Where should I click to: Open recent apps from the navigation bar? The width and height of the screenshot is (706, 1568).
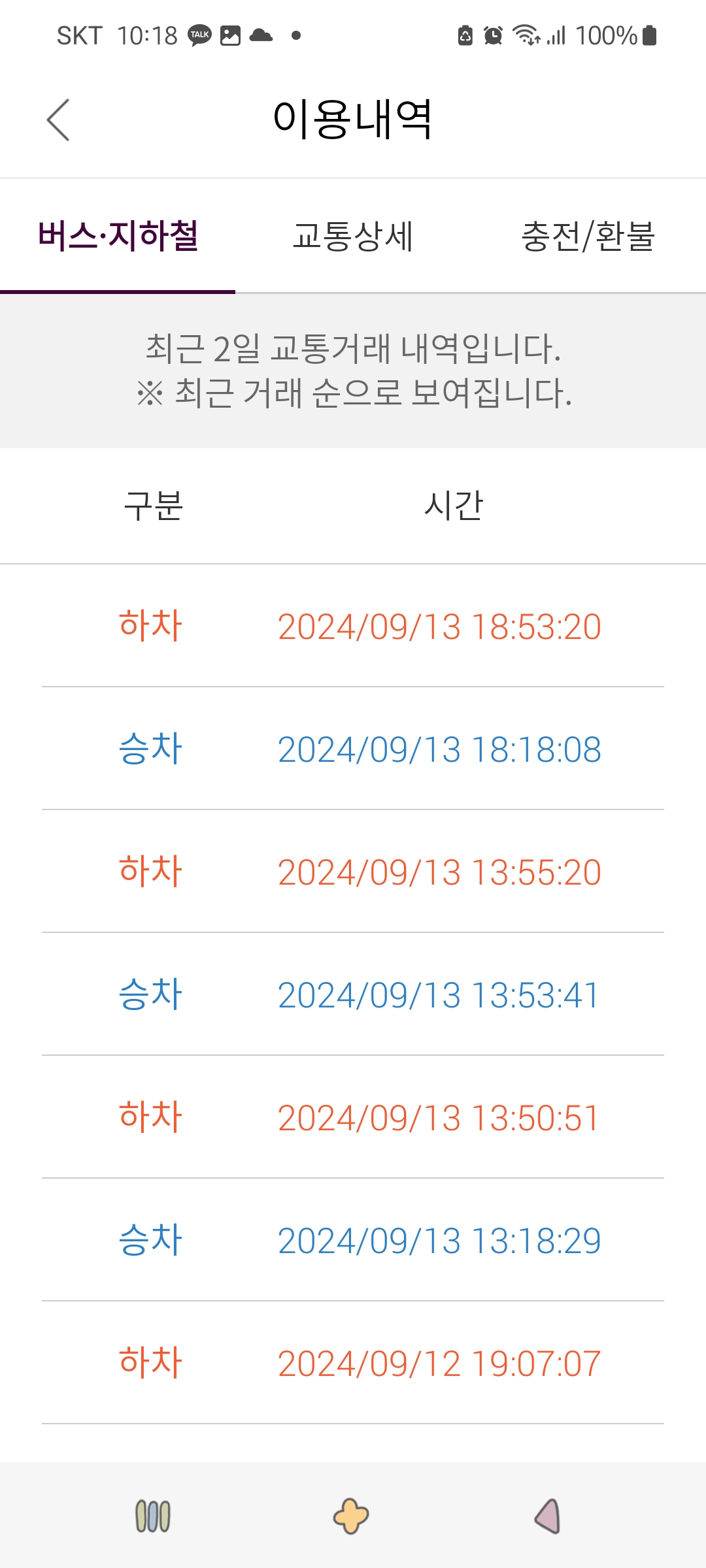(x=153, y=1516)
